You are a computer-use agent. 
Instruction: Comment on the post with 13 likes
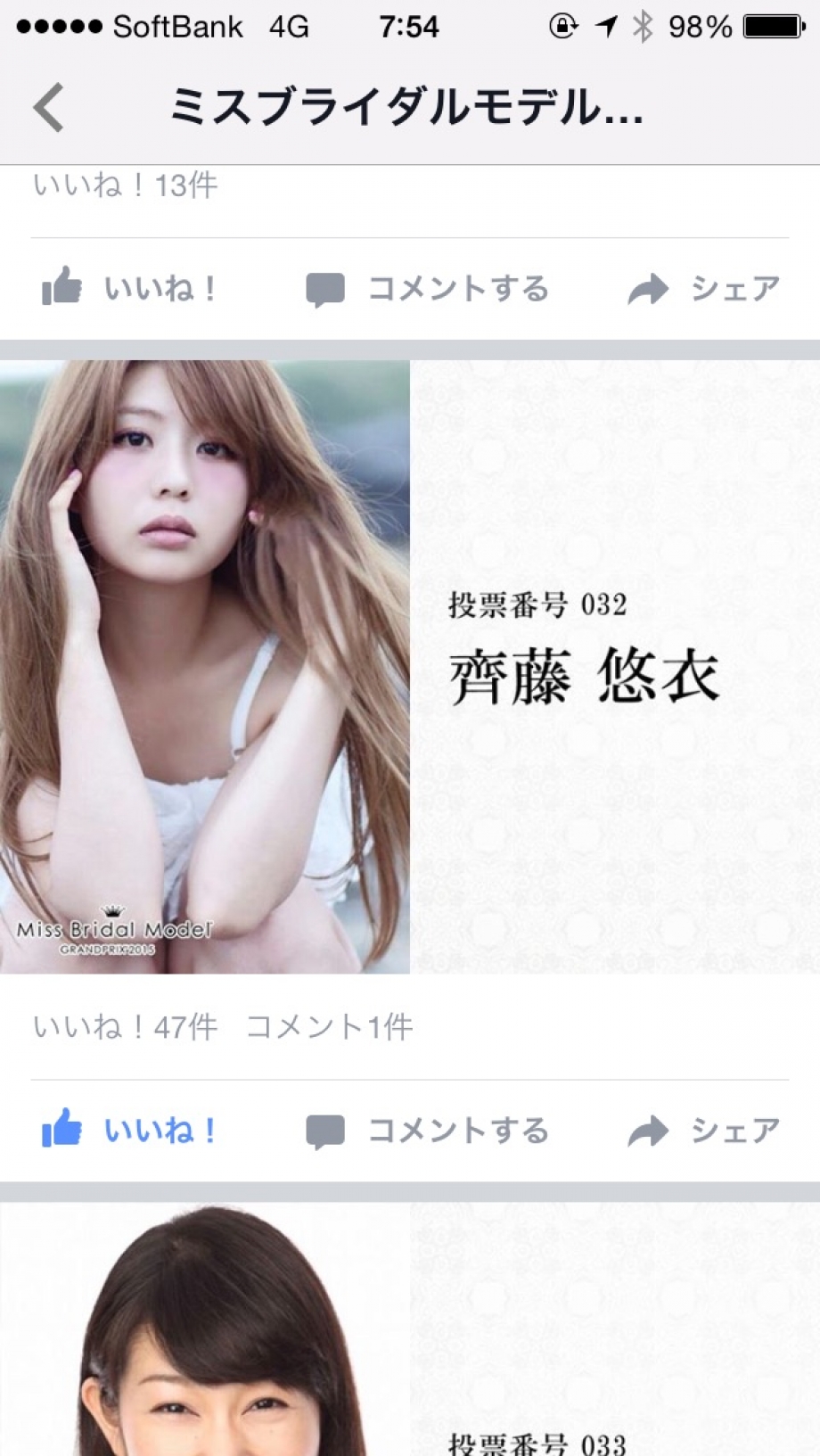tap(428, 288)
